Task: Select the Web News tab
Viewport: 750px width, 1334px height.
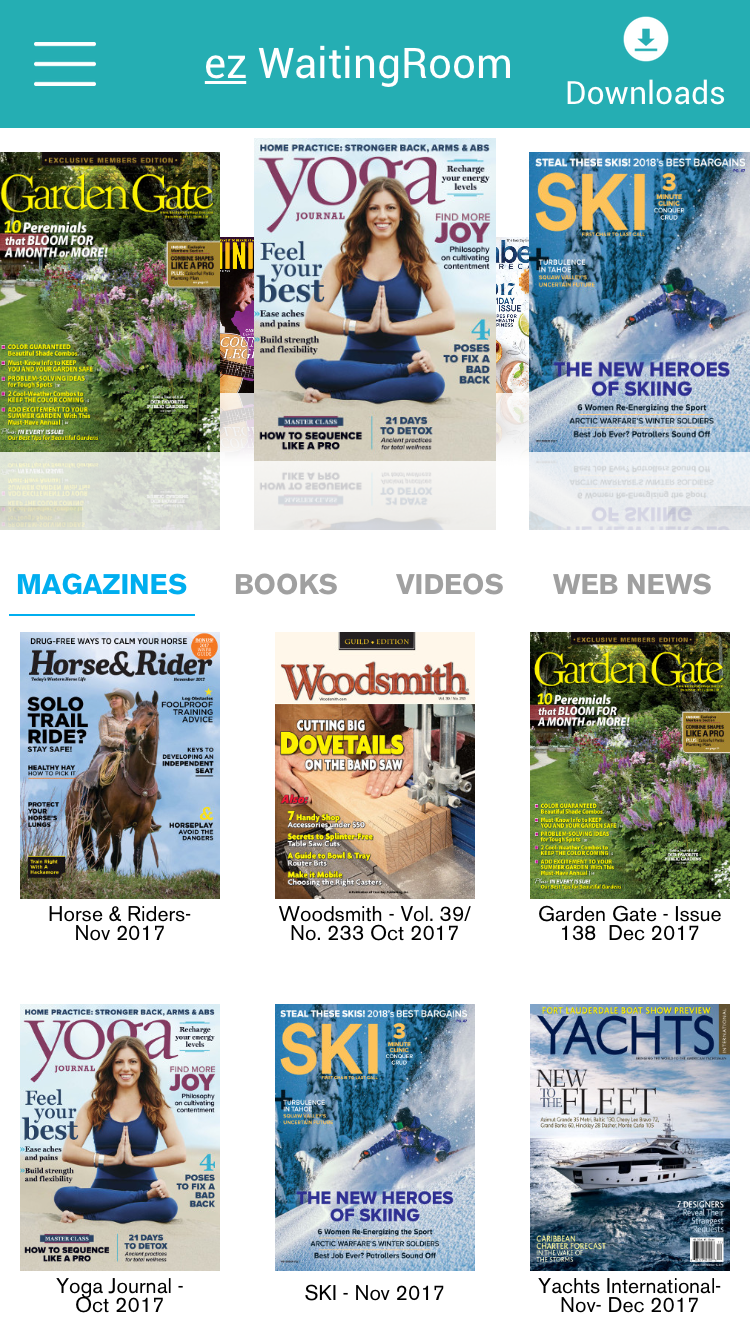Action: click(x=632, y=584)
